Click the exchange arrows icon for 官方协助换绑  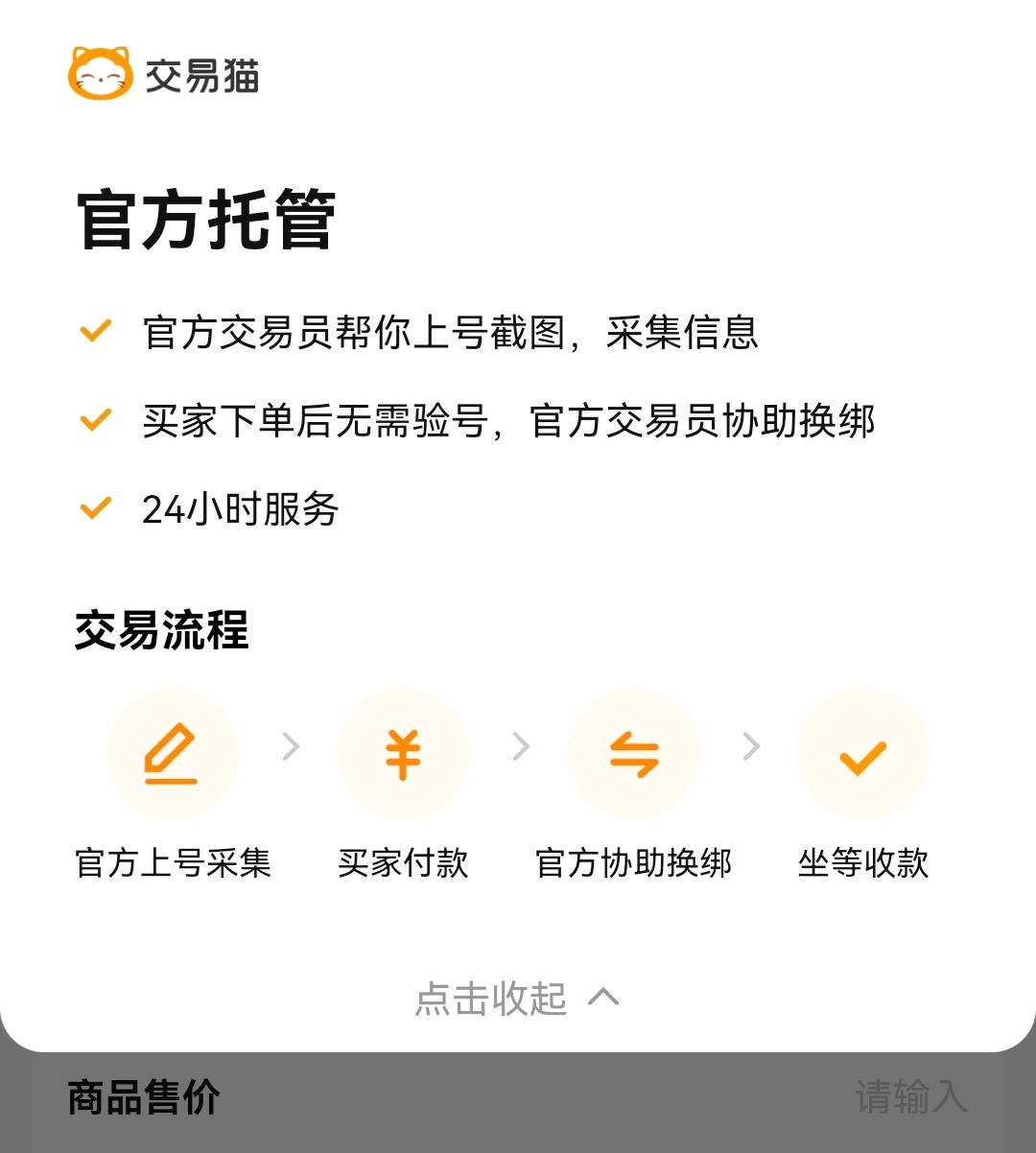pos(633,754)
